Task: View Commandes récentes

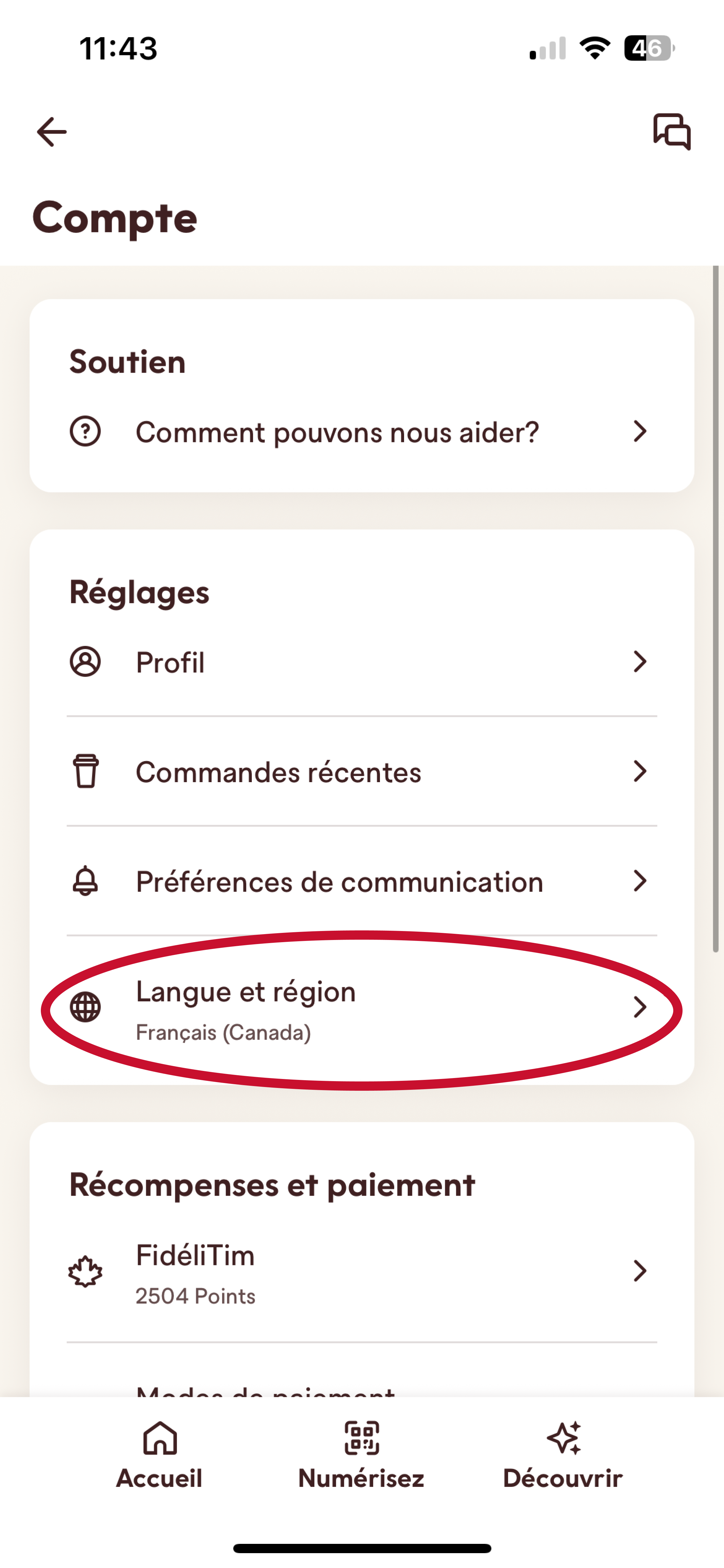Action: [x=361, y=772]
